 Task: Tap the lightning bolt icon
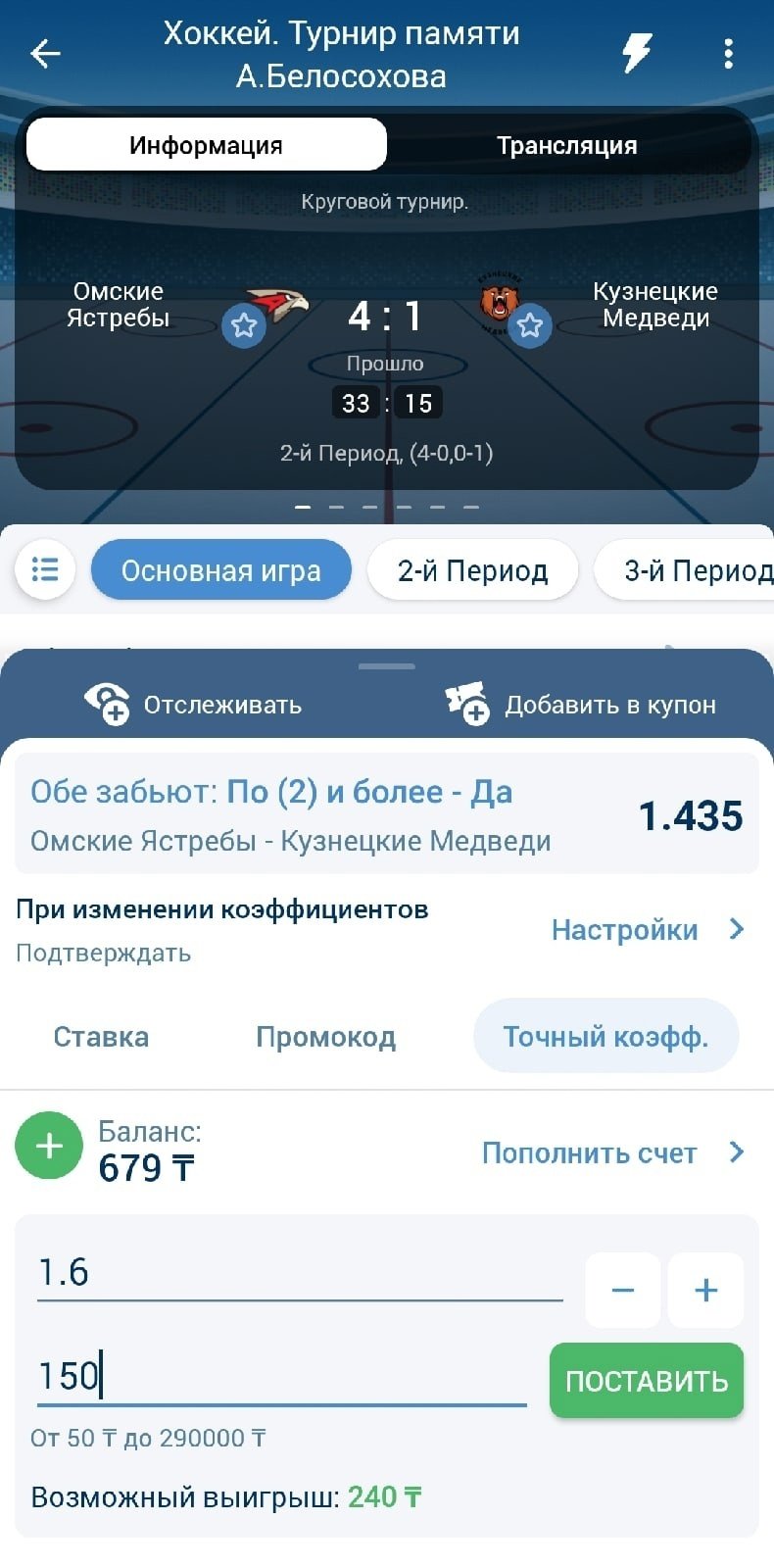(x=637, y=53)
